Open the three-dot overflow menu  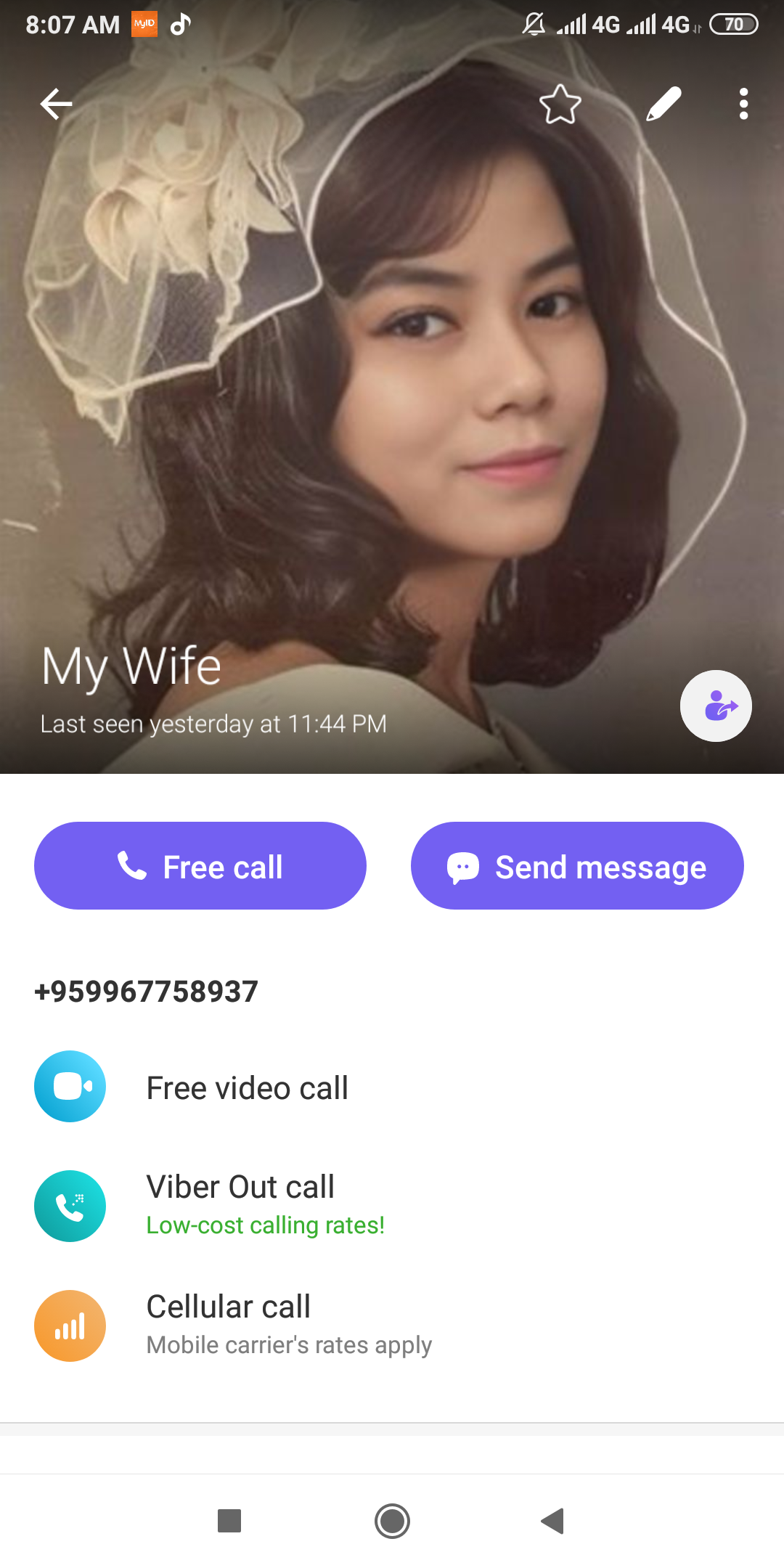[743, 104]
